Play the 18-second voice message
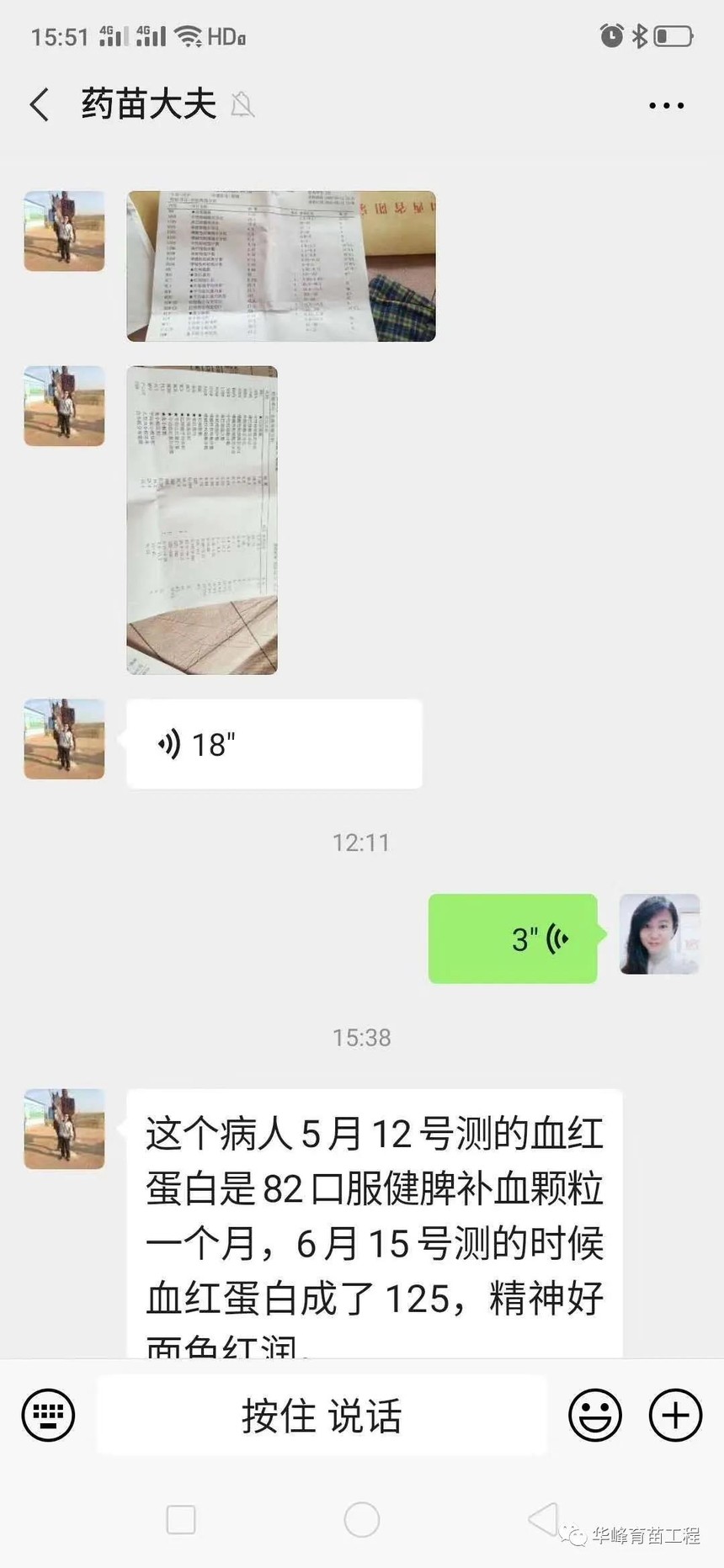Screen dimensions: 724x1568 (274, 743)
